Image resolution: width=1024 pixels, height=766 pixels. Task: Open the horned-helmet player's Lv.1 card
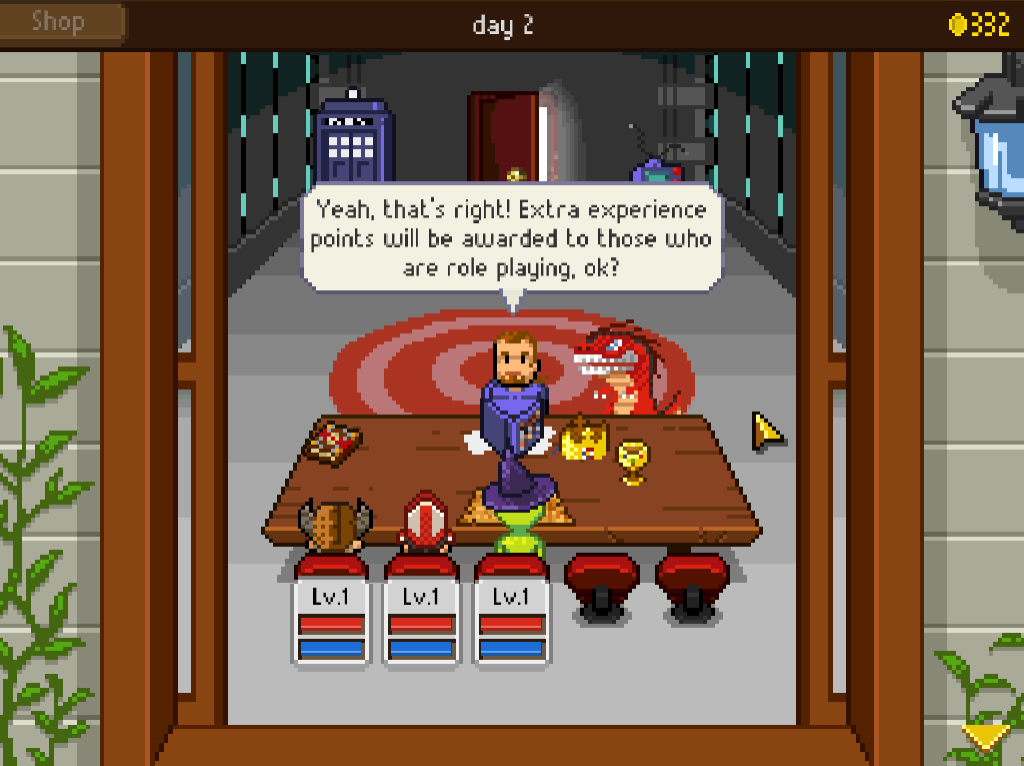point(331,622)
